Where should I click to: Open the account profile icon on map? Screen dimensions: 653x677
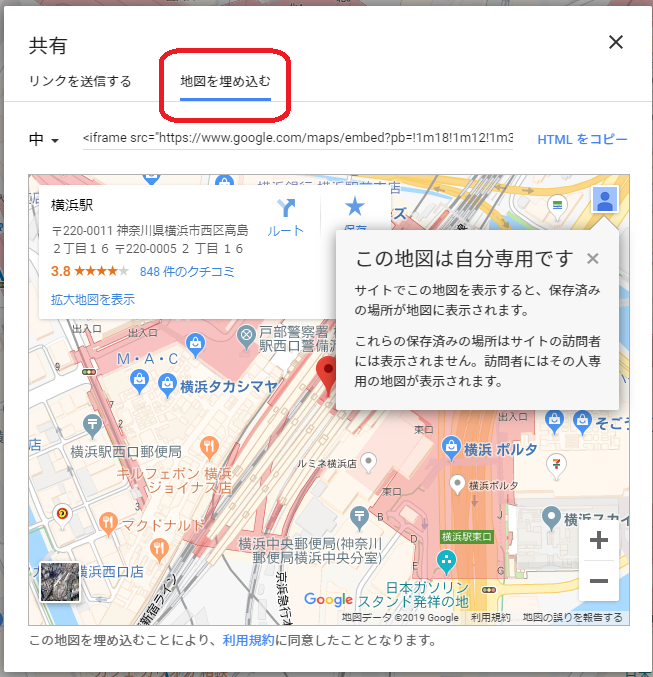[x=605, y=199]
